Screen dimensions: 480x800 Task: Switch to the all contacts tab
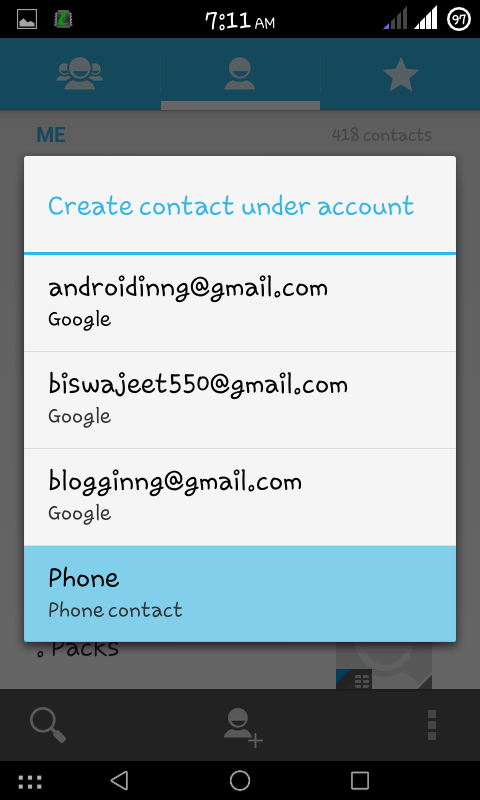(x=240, y=73)
